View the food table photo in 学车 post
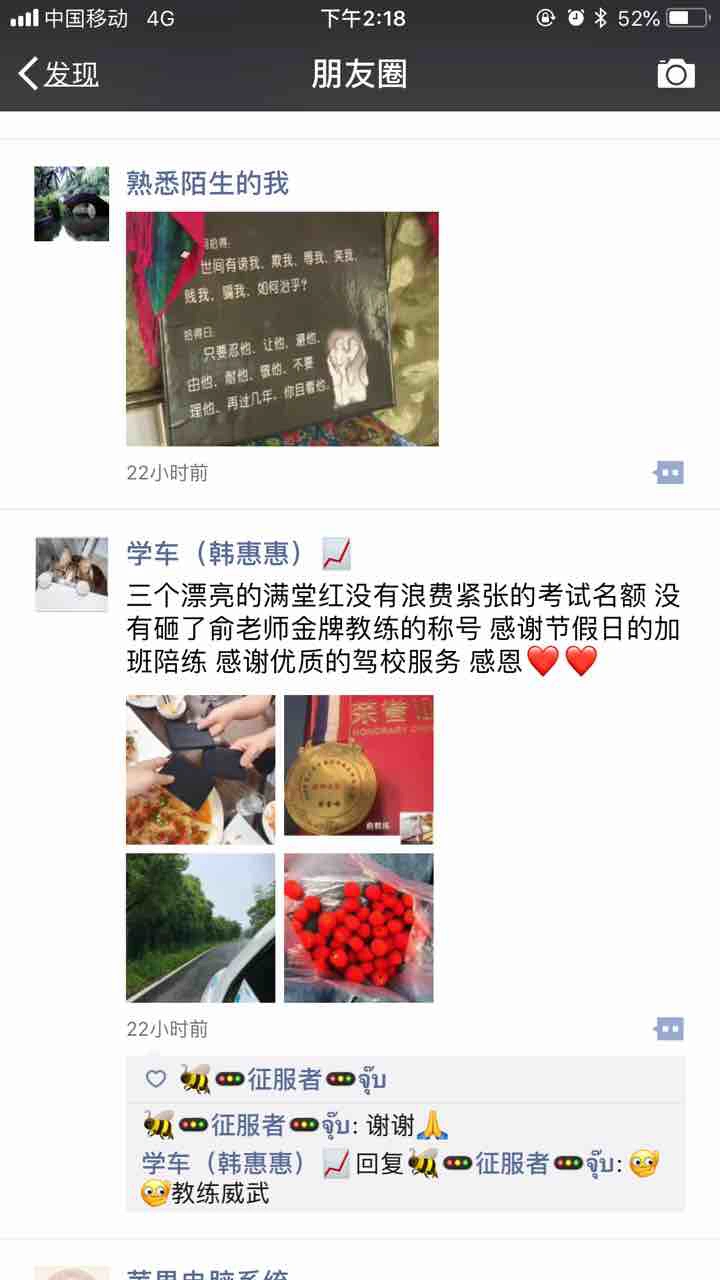 (x=200, y=770)
